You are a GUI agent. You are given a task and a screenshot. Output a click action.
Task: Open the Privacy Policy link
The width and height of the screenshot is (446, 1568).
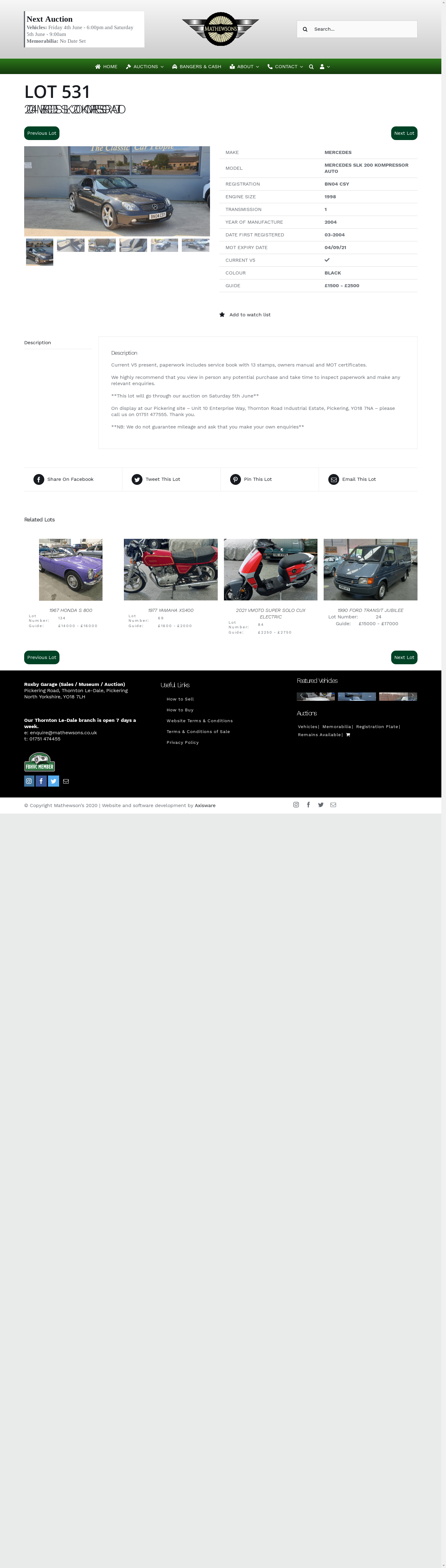point(182,743)
